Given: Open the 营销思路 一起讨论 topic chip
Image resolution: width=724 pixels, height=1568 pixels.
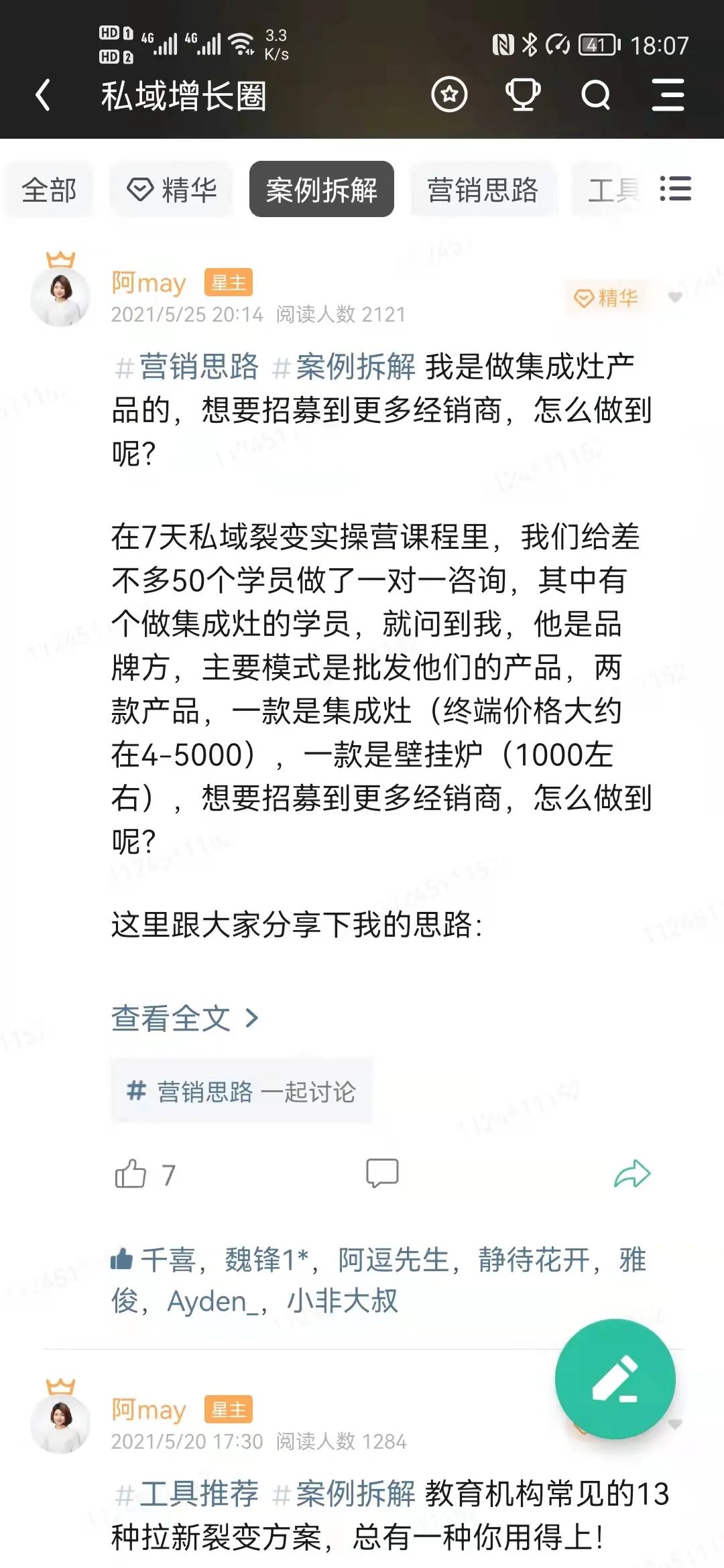Looking at the screenshot, I should [241, 1092].
